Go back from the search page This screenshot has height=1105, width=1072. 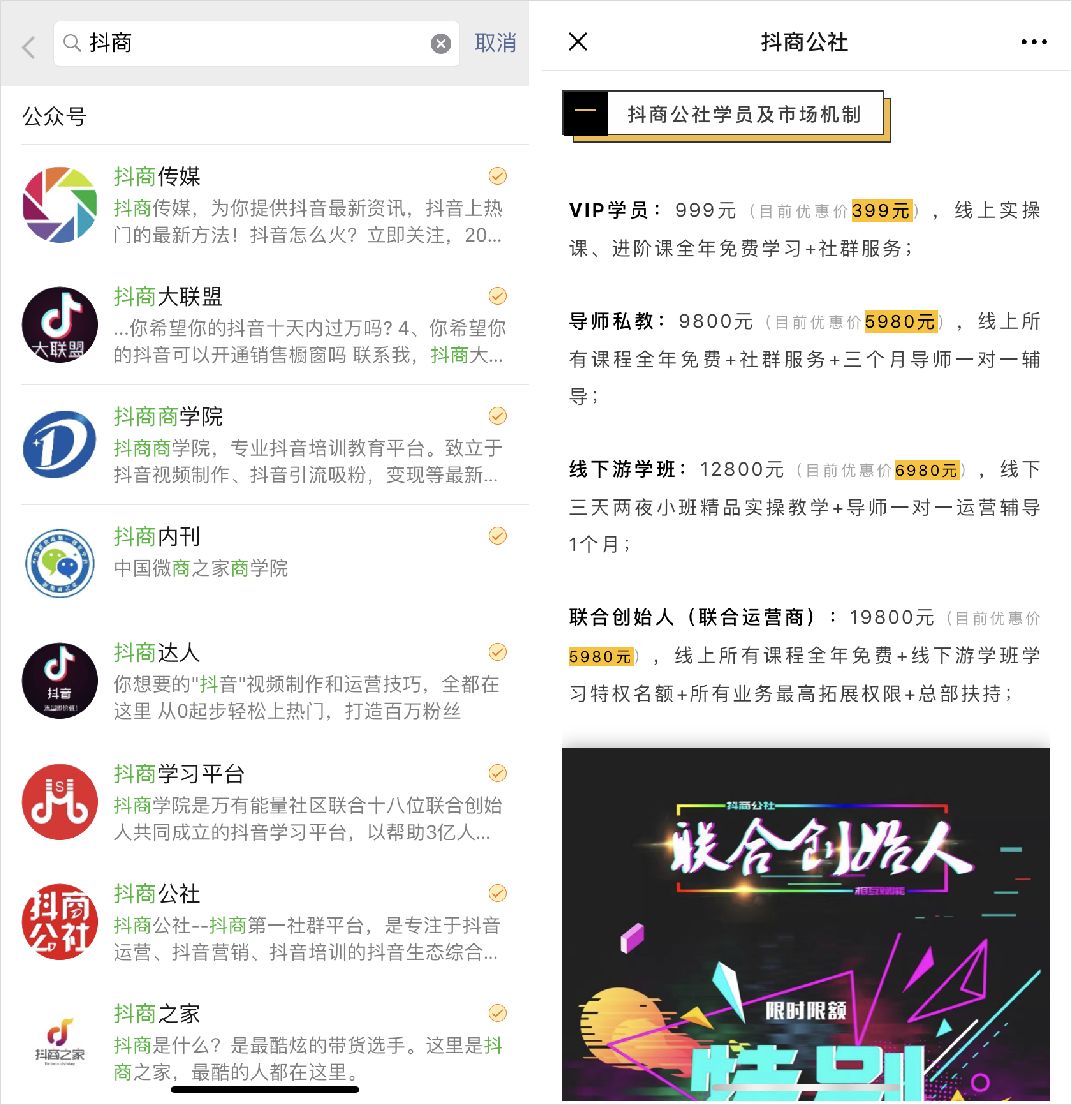tap(28, 45)
